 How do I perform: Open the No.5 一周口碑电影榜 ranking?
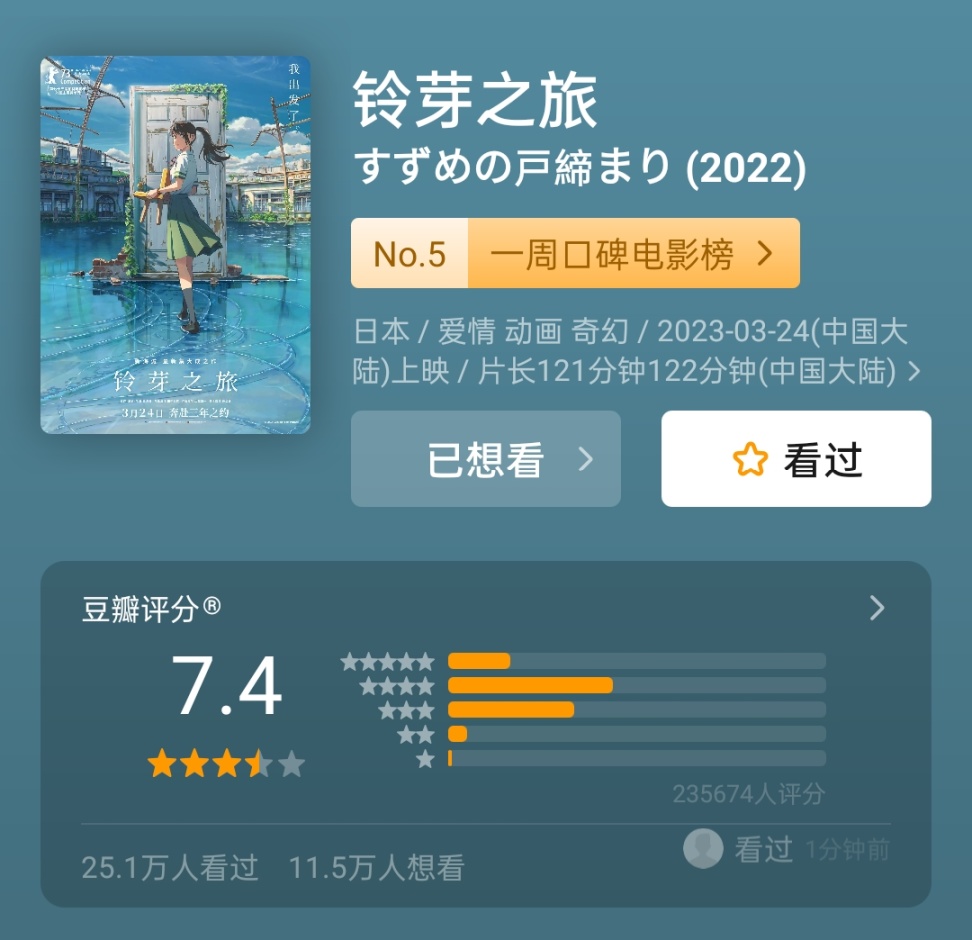tap(575, 254)
